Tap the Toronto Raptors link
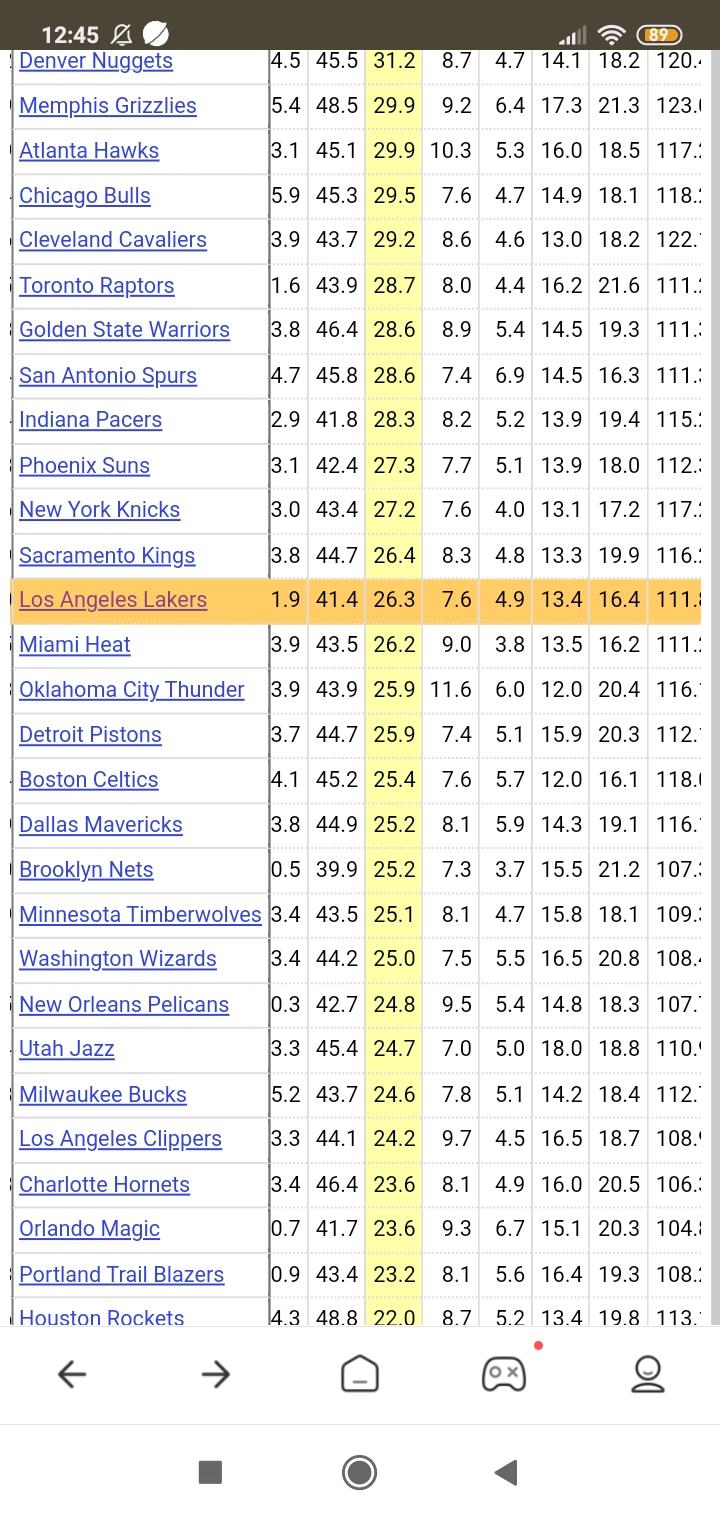The width and height of the screenshot is (720, 1520). pos(97,286)
